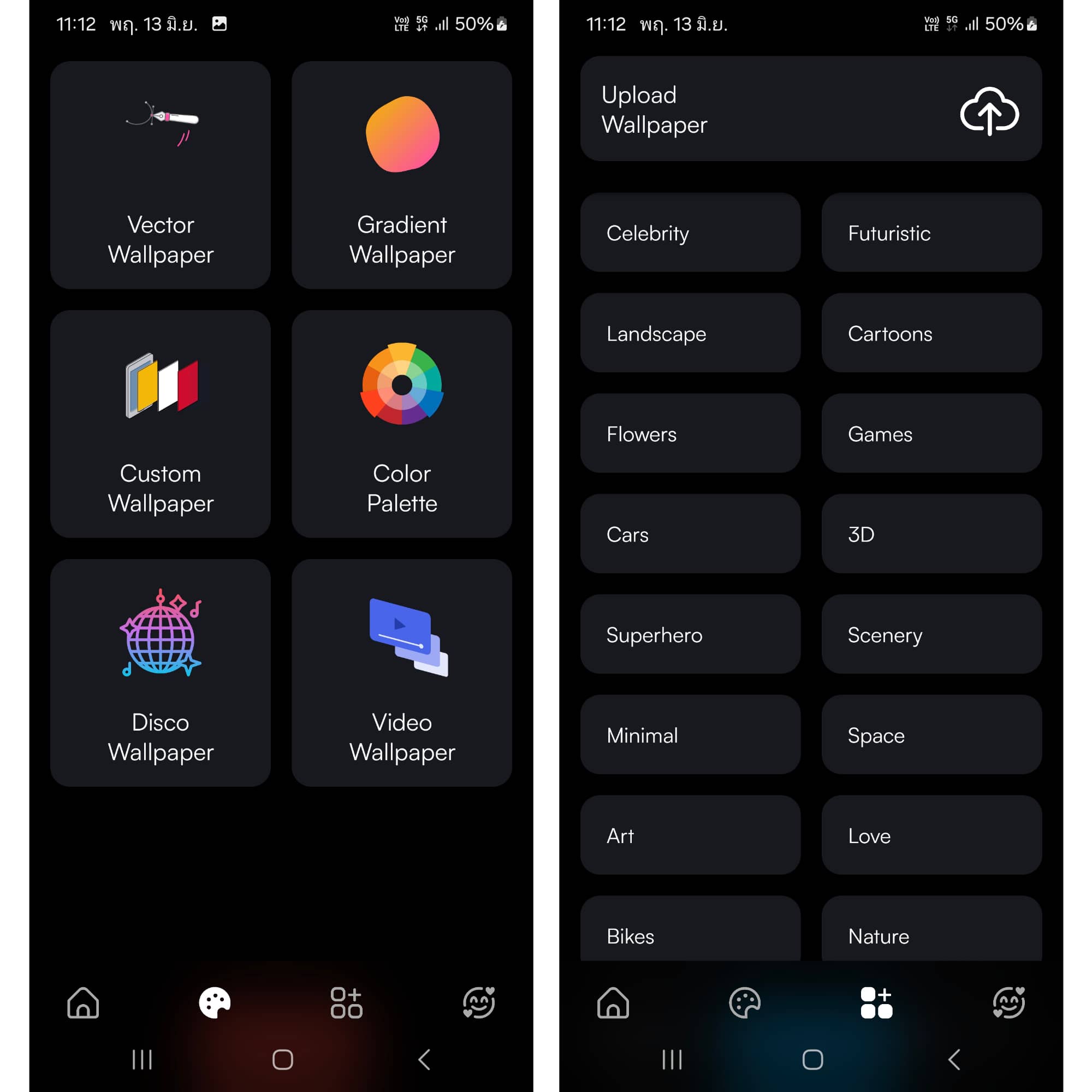Open the 3D category
This screenshot has height=1092, width=1092.
coord(931,534)
